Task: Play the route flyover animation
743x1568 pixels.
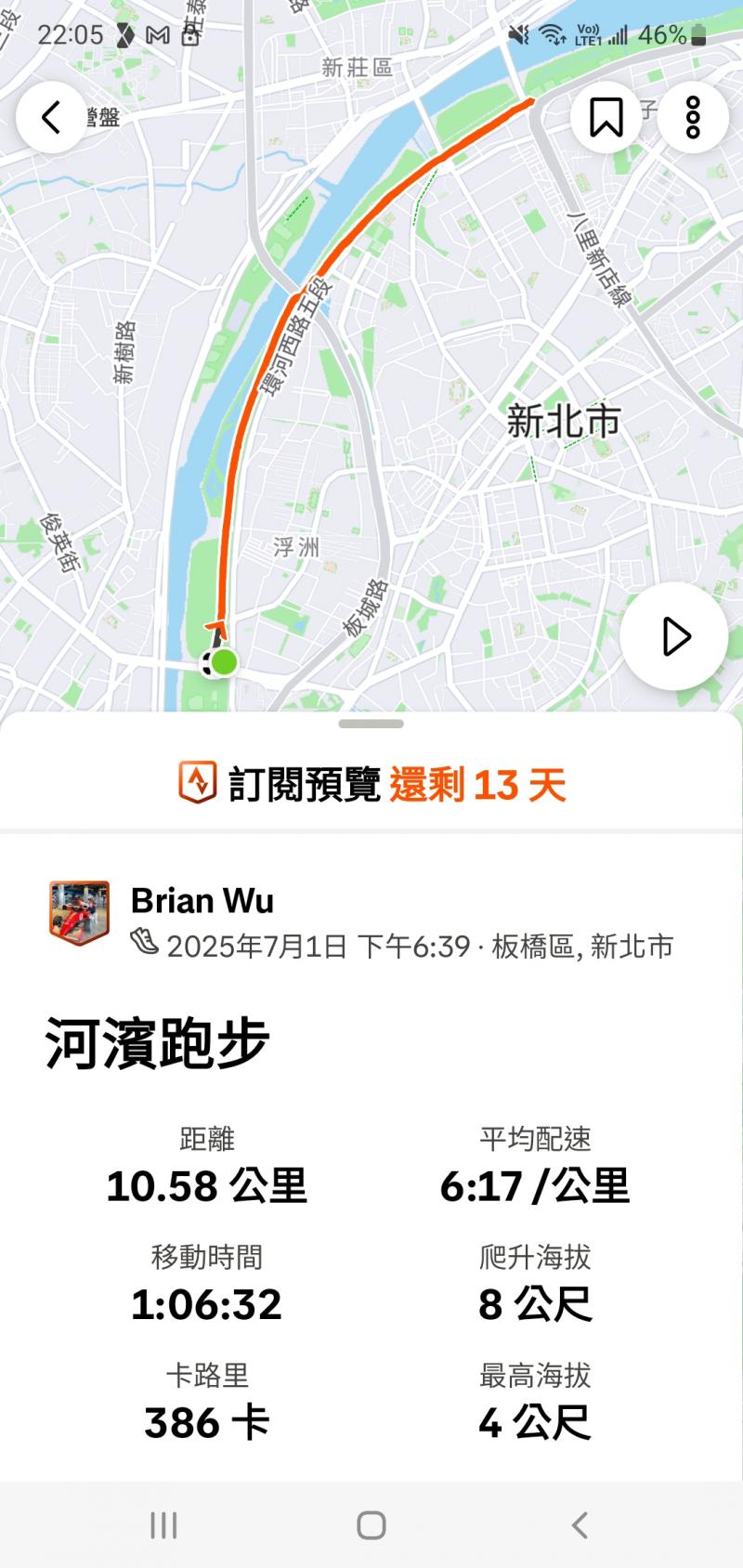Action: coord(674,636)
